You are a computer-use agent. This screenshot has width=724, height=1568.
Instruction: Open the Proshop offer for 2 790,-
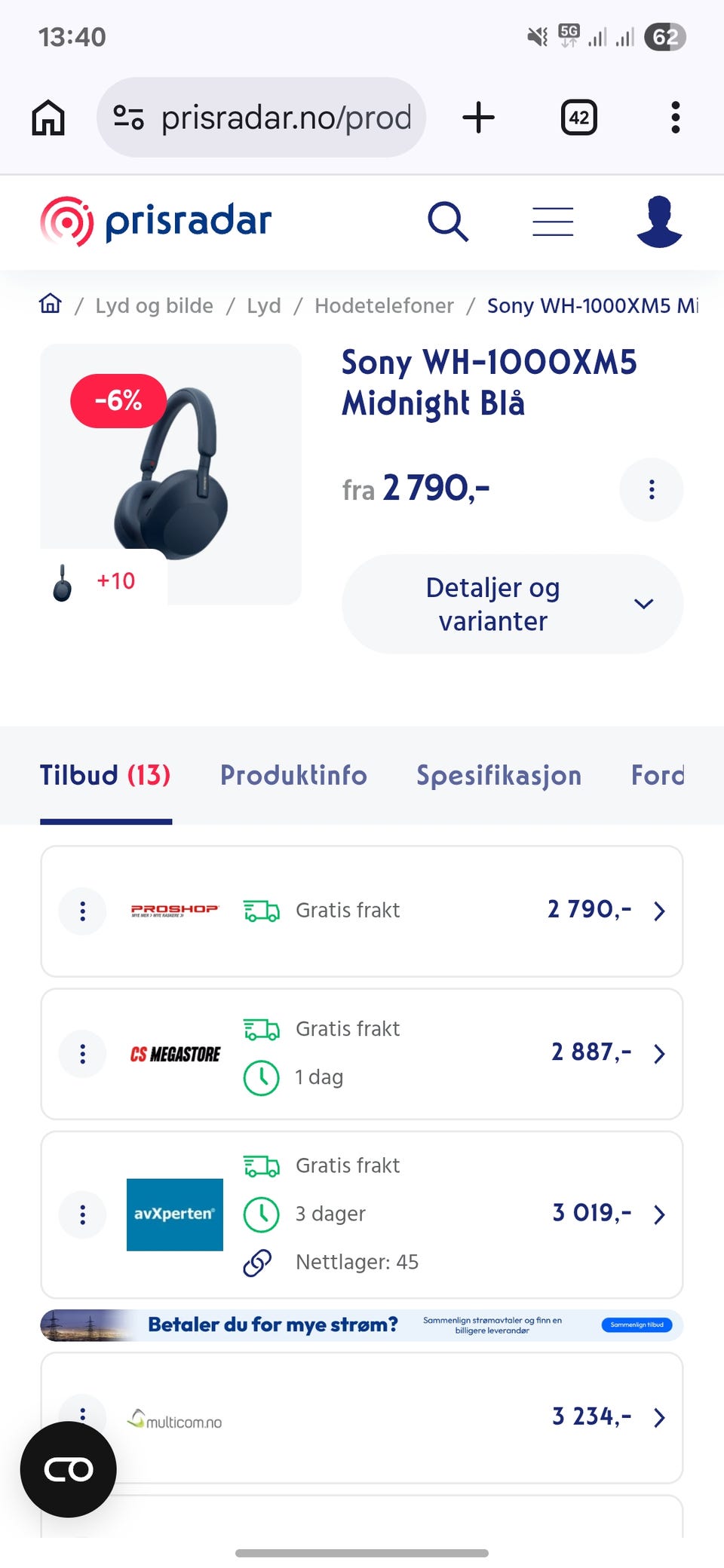(362, 911)
